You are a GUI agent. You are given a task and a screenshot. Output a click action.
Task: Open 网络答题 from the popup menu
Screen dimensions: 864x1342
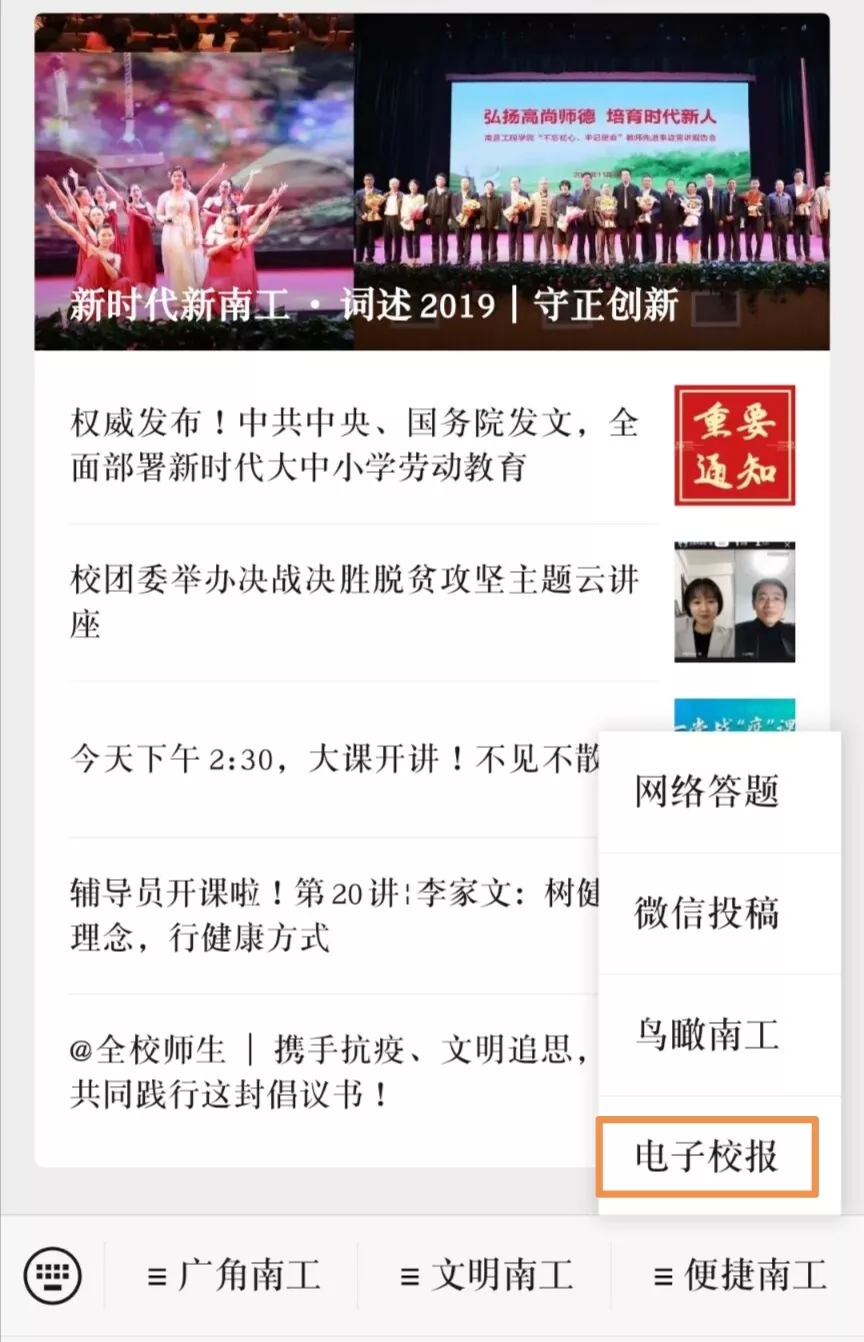(707, 792)
